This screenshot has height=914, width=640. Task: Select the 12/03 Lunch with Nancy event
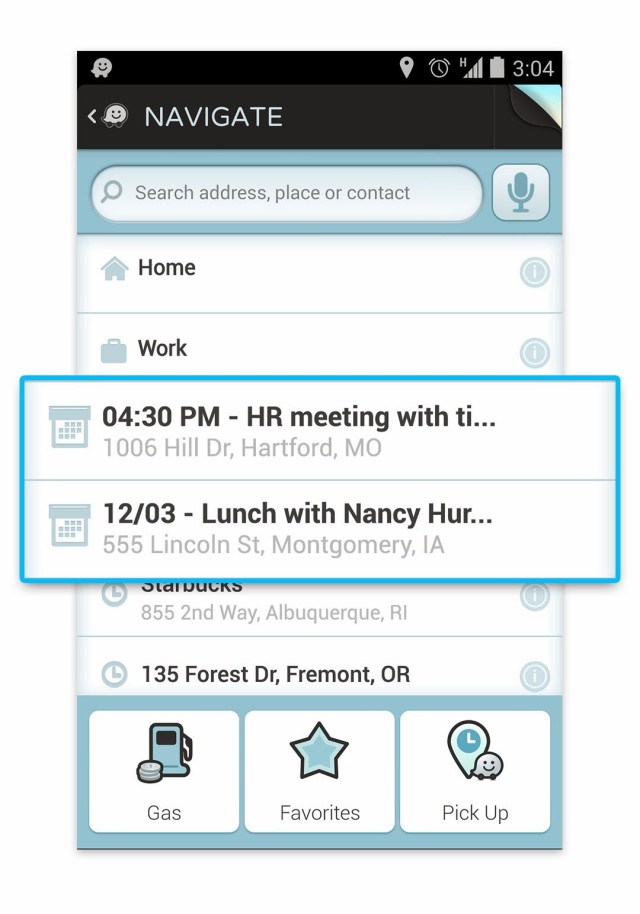(320, 529)
